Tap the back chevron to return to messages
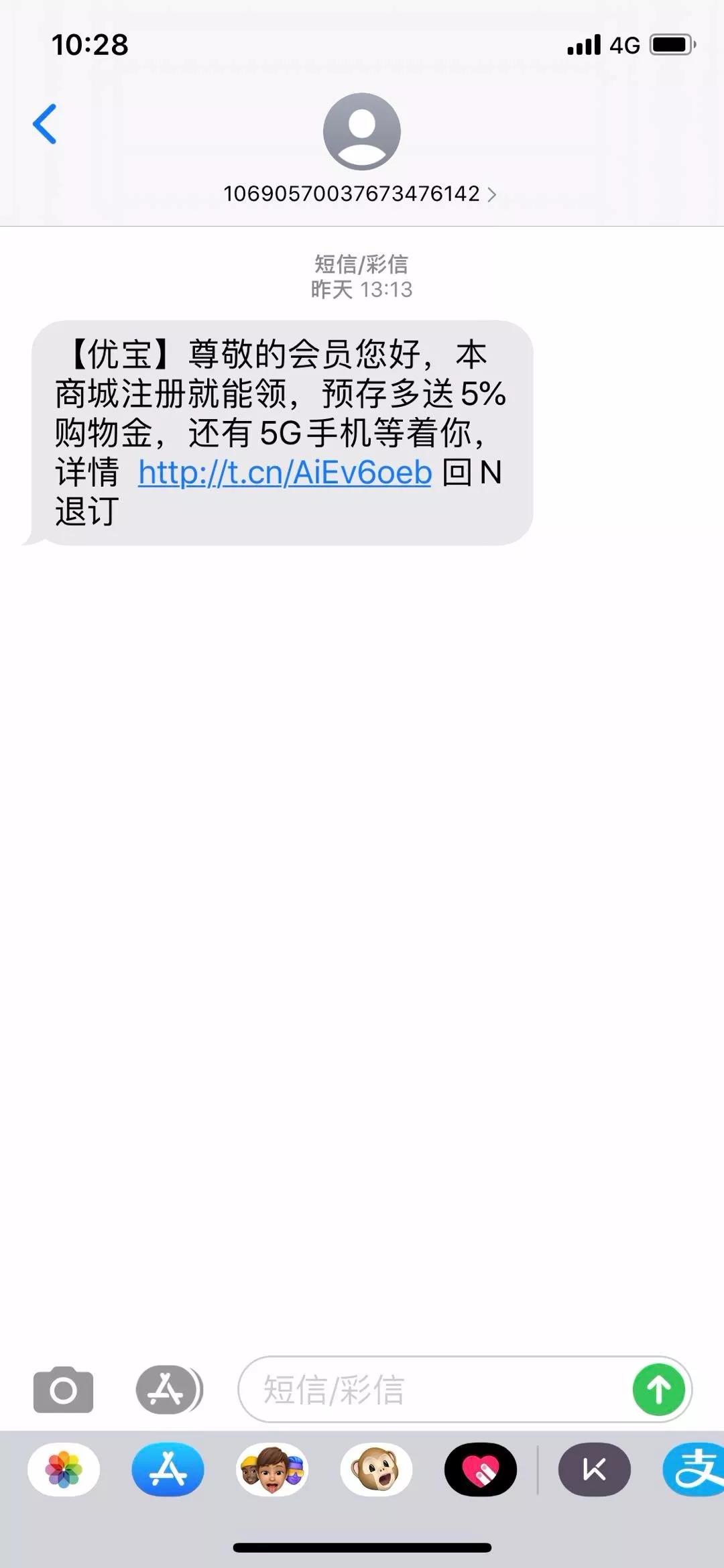 [45, 124]
